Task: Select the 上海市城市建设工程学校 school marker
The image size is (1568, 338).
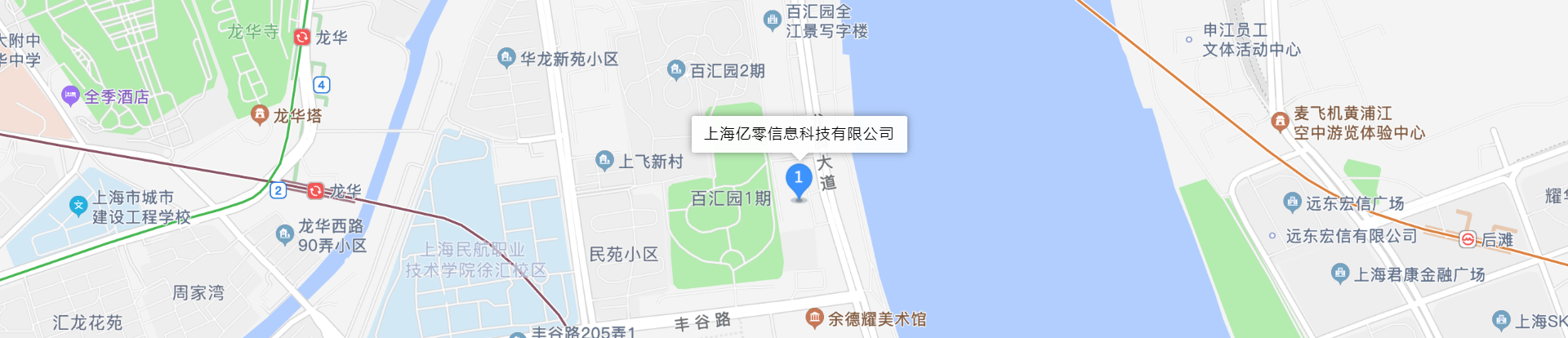Action: [x=78, y=206]
